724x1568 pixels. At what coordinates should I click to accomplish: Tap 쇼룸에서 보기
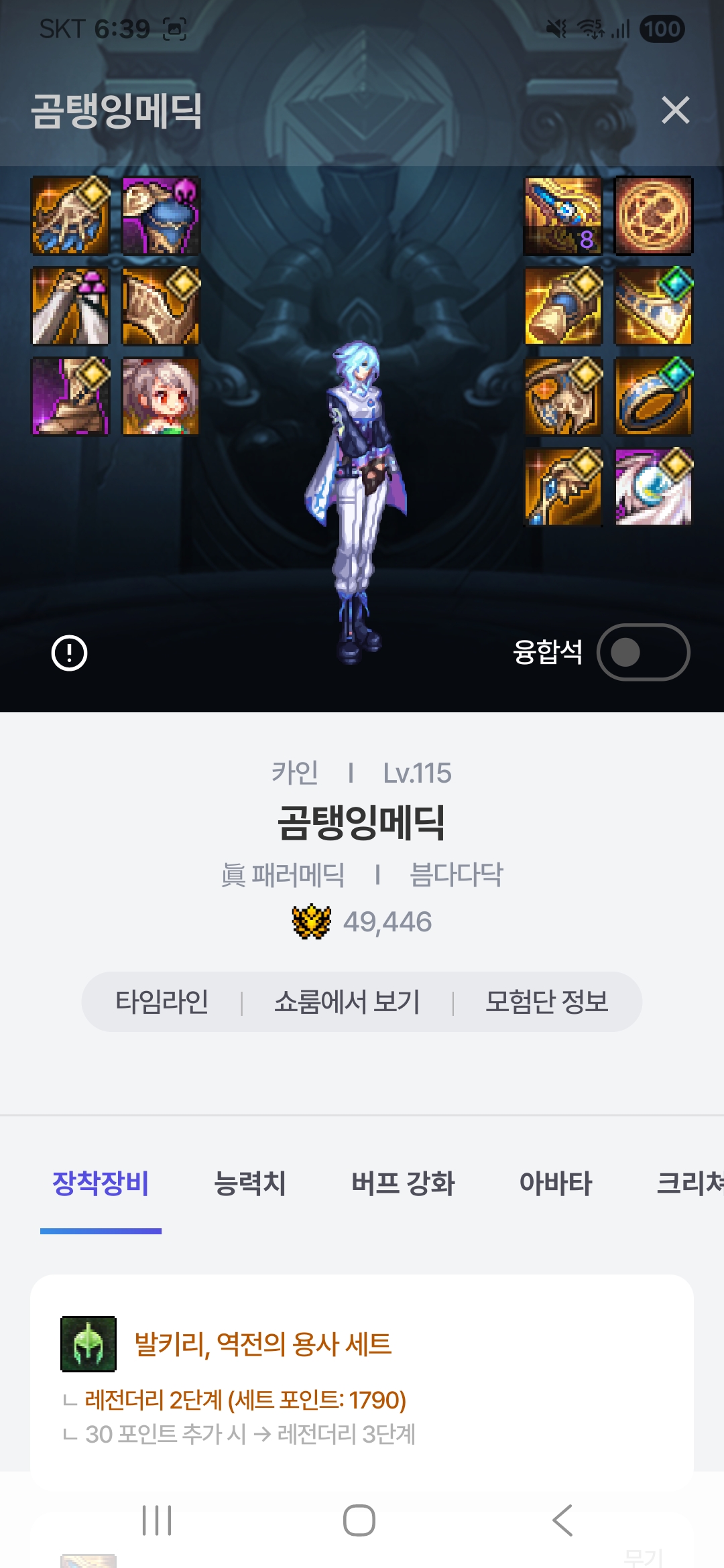click(x=347, y=1002)
